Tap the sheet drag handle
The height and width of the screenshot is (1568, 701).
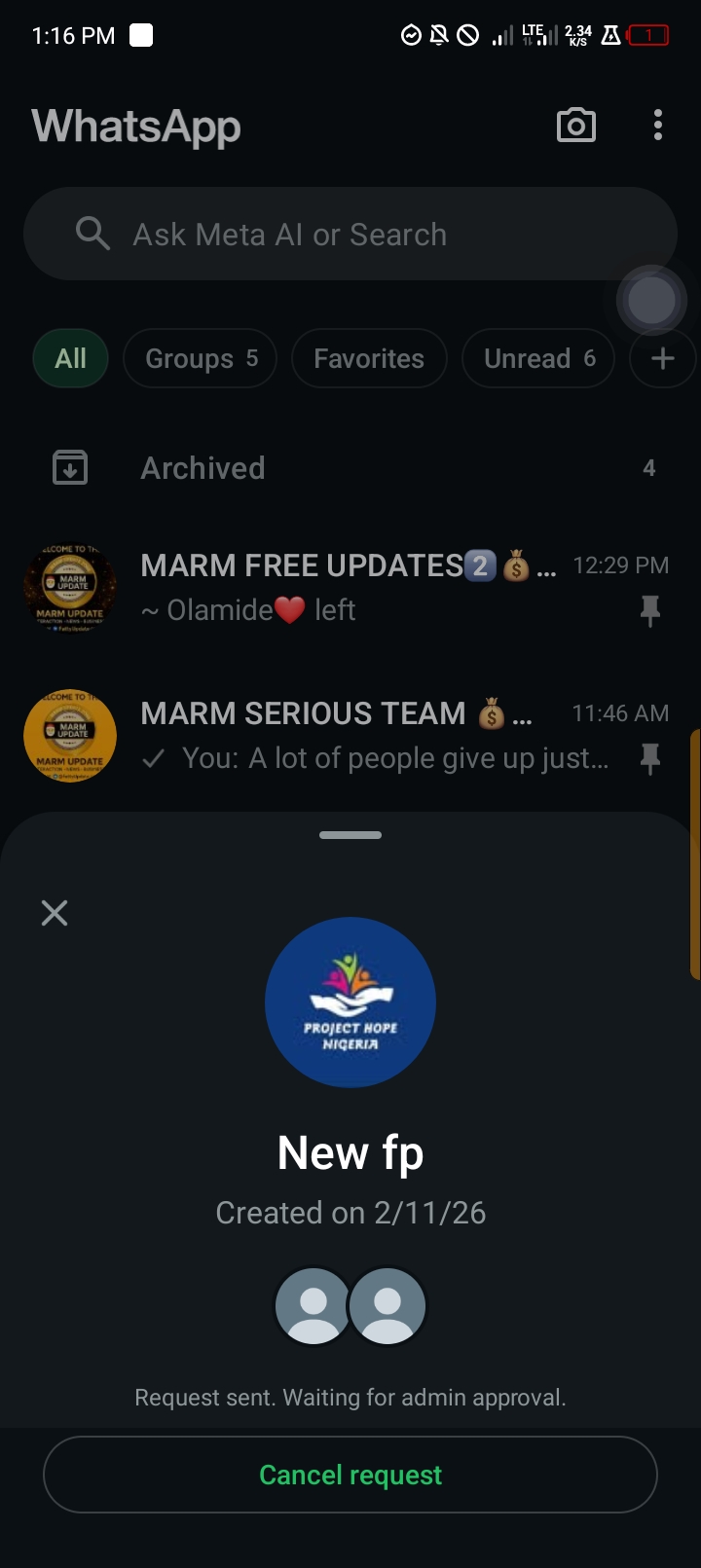[x=350, y=835]
